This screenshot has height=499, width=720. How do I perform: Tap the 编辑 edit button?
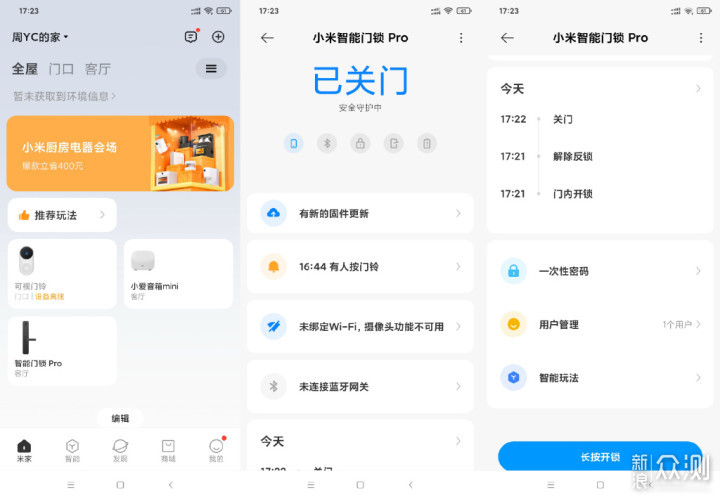[120, 418]
